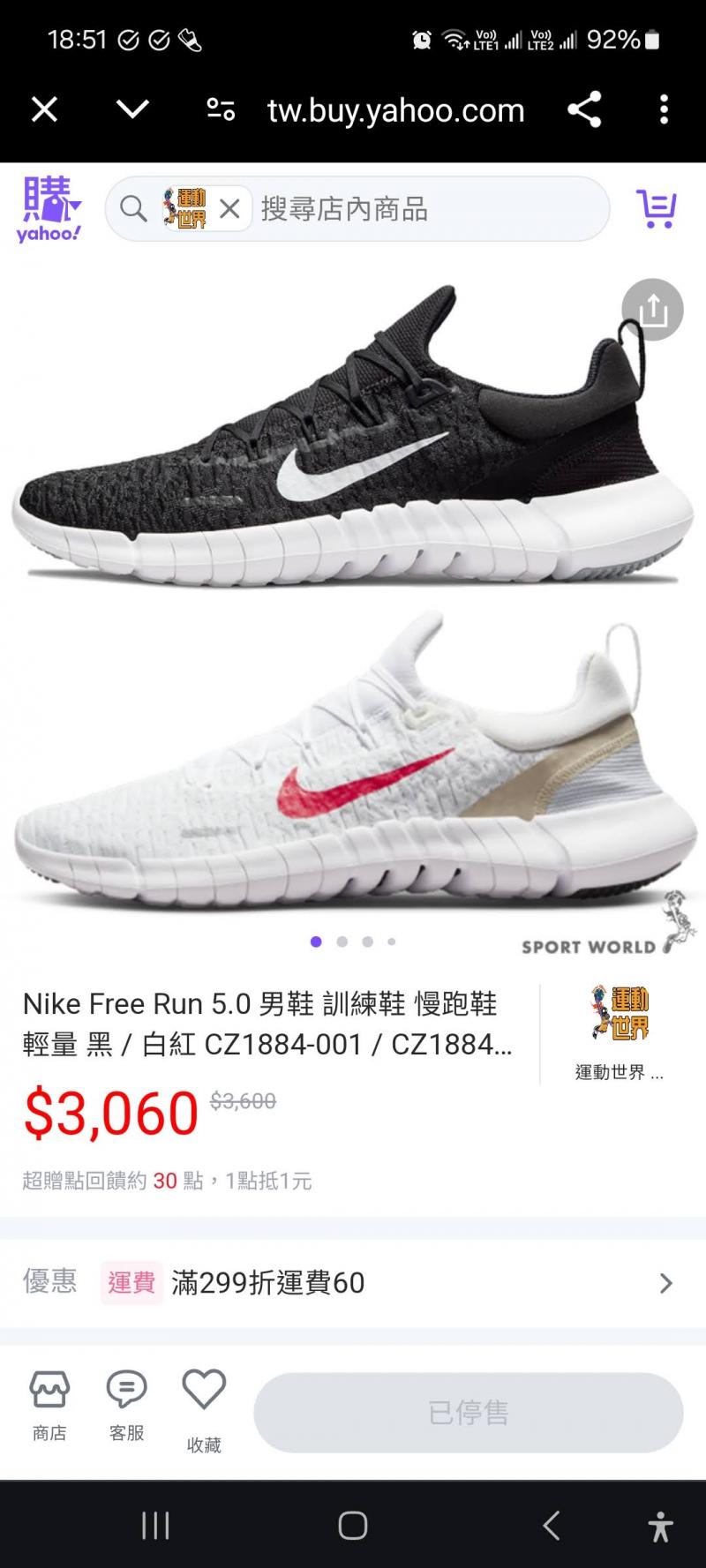Tap the 已停售 discontinued button

tap(469, 1413)
